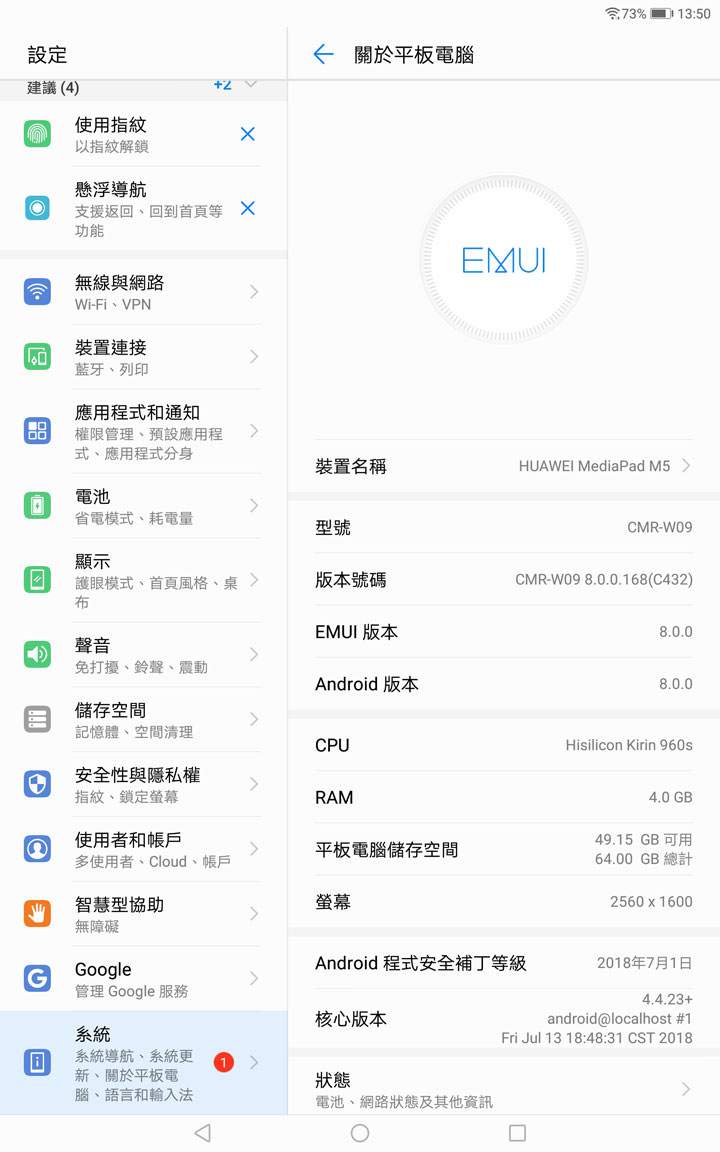Edit 裝置名稱 HUAWEI MediaPad M5
This screenshot has width=720, height=1152.
(503, 466)
